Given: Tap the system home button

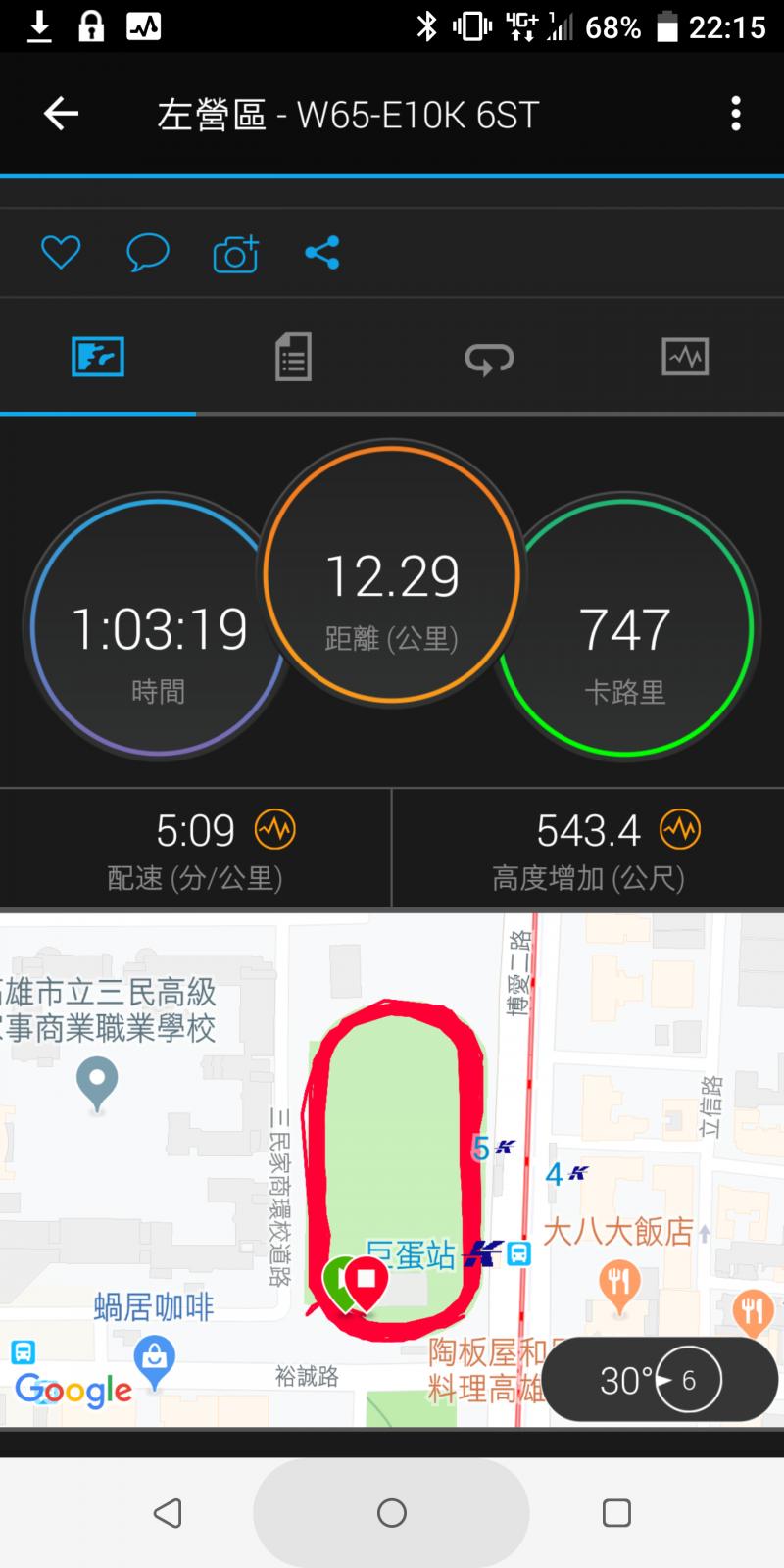Looking at the screenshot, I should tap(392, 1513).
